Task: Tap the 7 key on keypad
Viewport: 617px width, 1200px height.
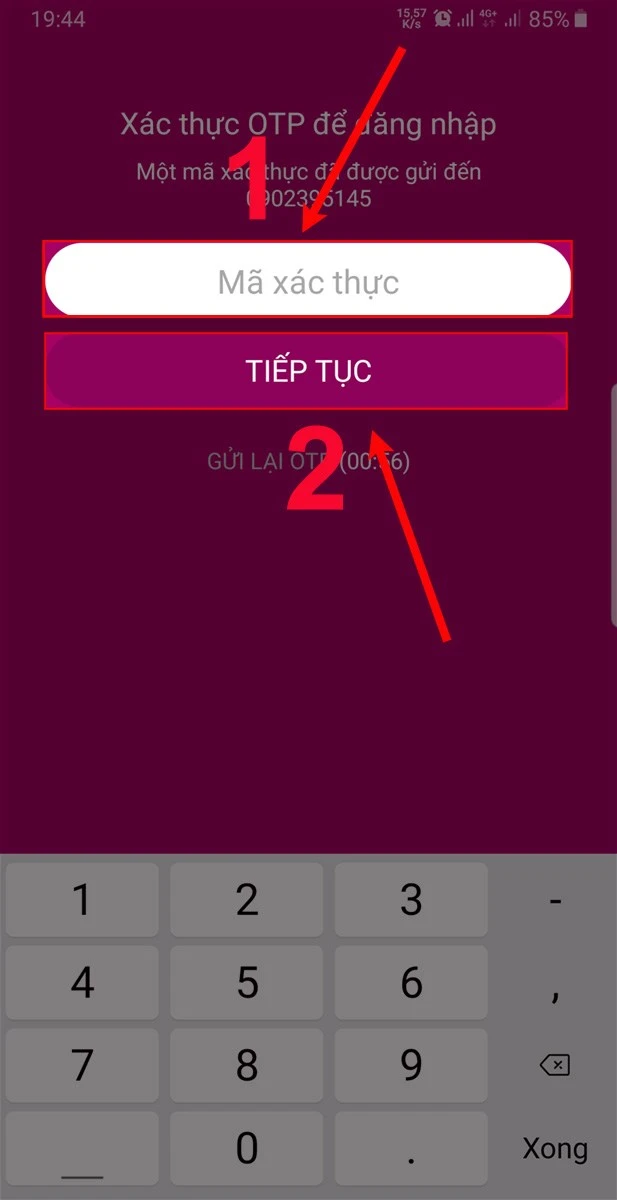Action: tap(82, 1066)
